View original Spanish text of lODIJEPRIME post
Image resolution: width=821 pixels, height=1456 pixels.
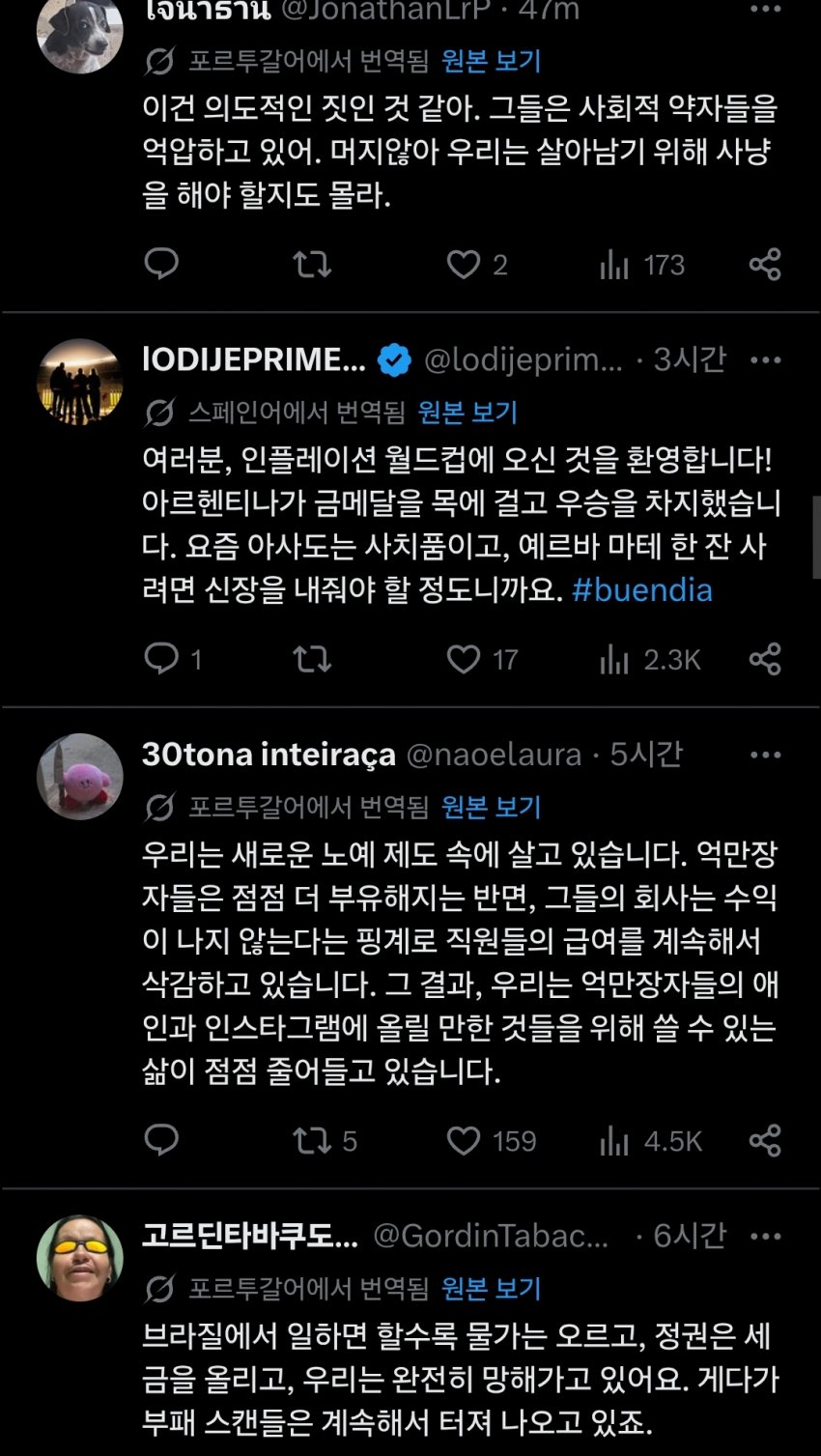(467, 413)
